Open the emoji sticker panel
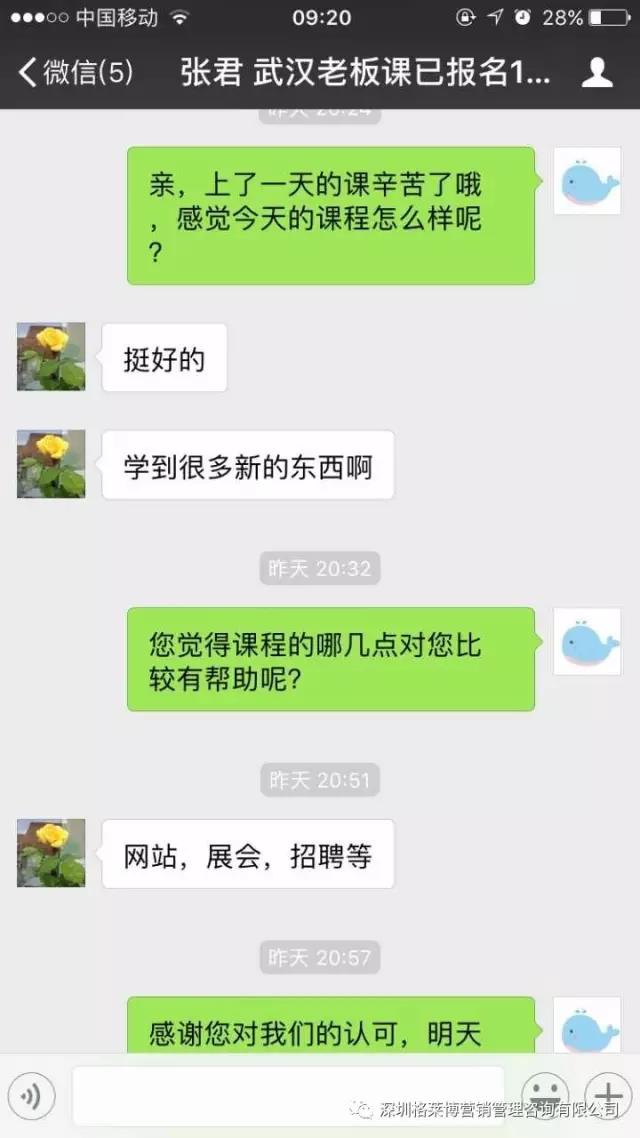This screenshot has height=1138, width=640. pyautogui.click(x=545, y=1092)
